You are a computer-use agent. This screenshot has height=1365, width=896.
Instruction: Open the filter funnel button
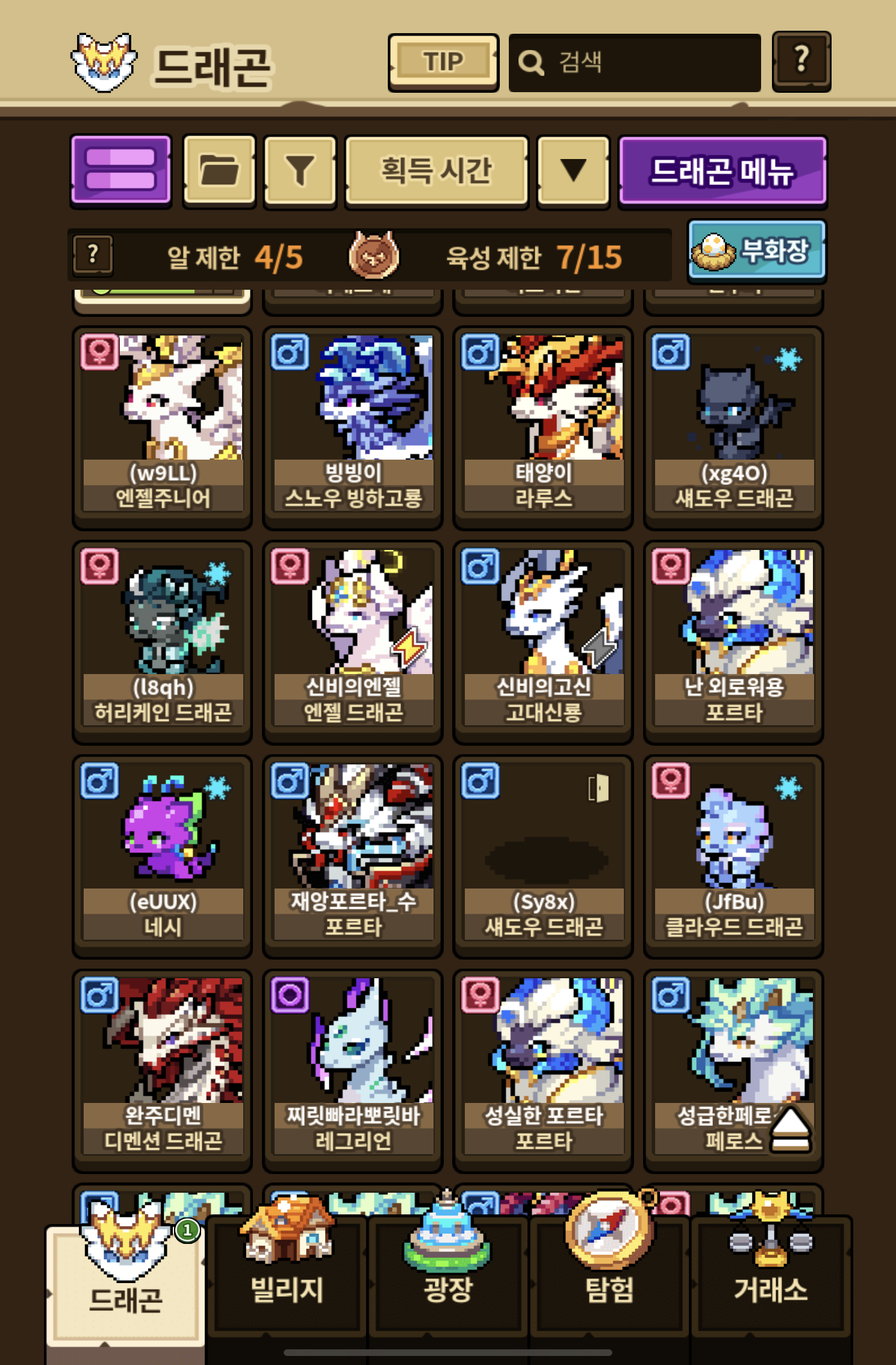coord(300,170)
